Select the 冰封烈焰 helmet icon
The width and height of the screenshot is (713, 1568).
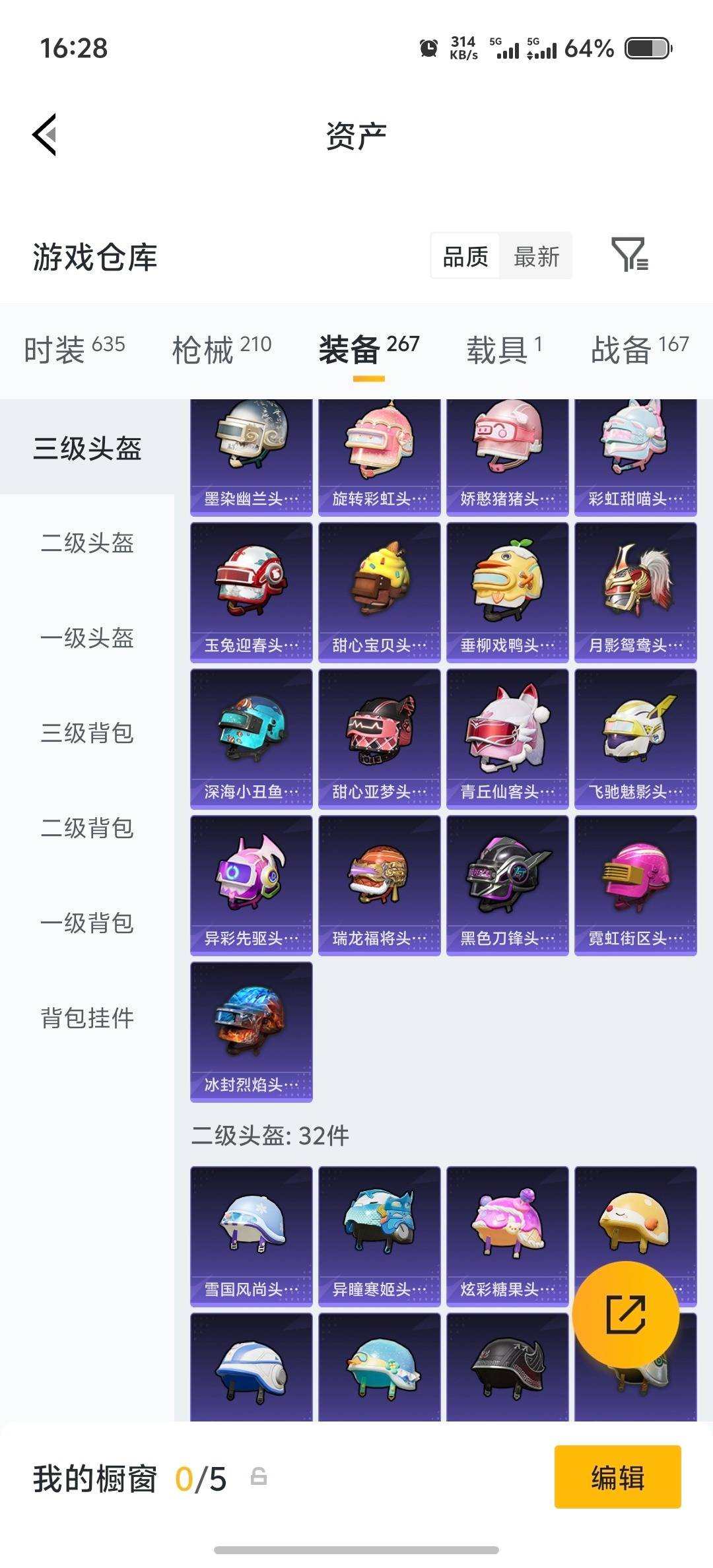click(251, 1026)
